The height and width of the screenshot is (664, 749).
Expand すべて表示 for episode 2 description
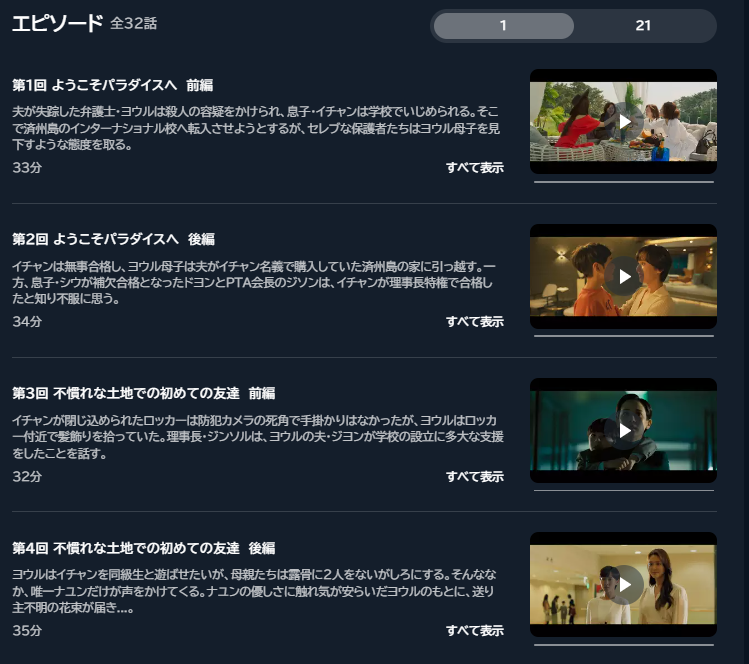coord(474,322)
